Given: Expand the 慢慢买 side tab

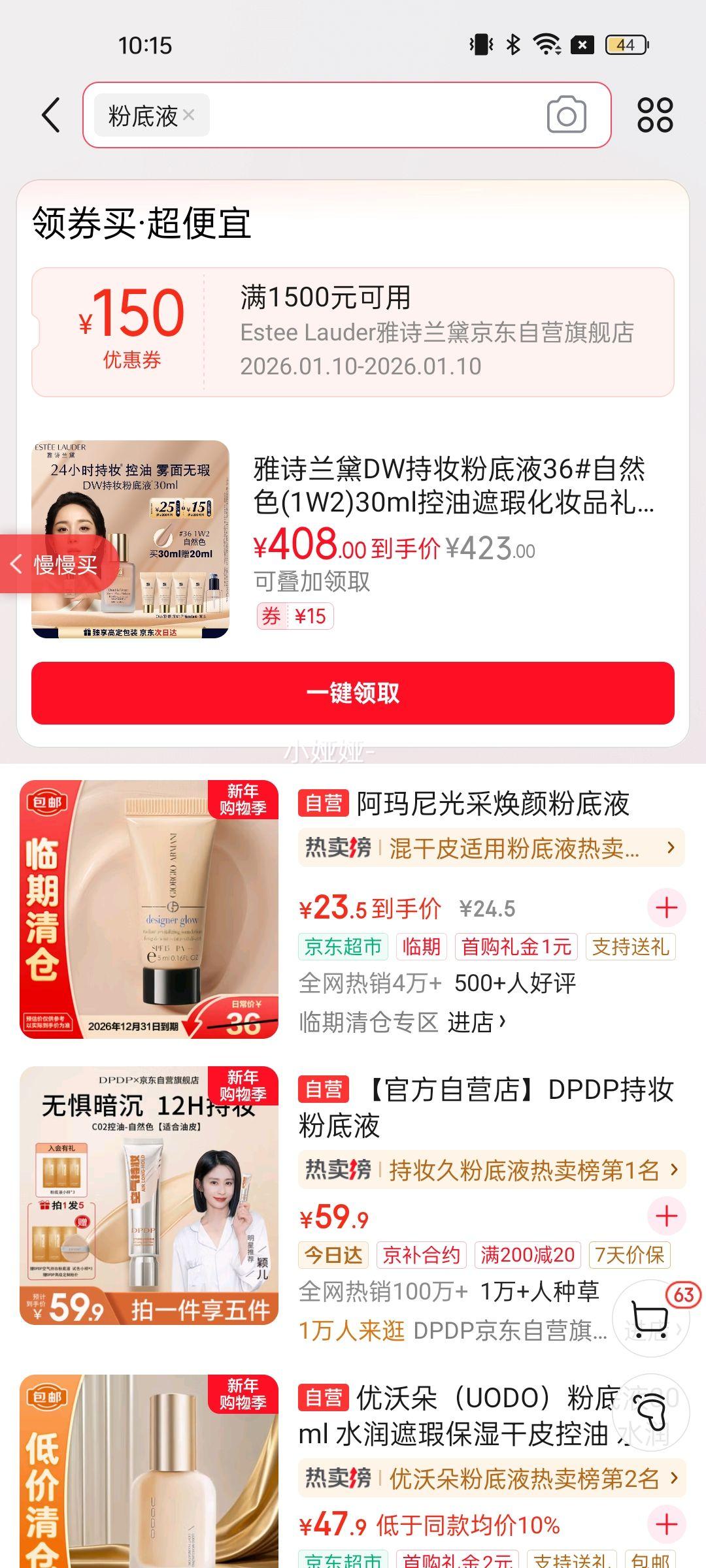Looking at the screenshot, I should point(56,564).
